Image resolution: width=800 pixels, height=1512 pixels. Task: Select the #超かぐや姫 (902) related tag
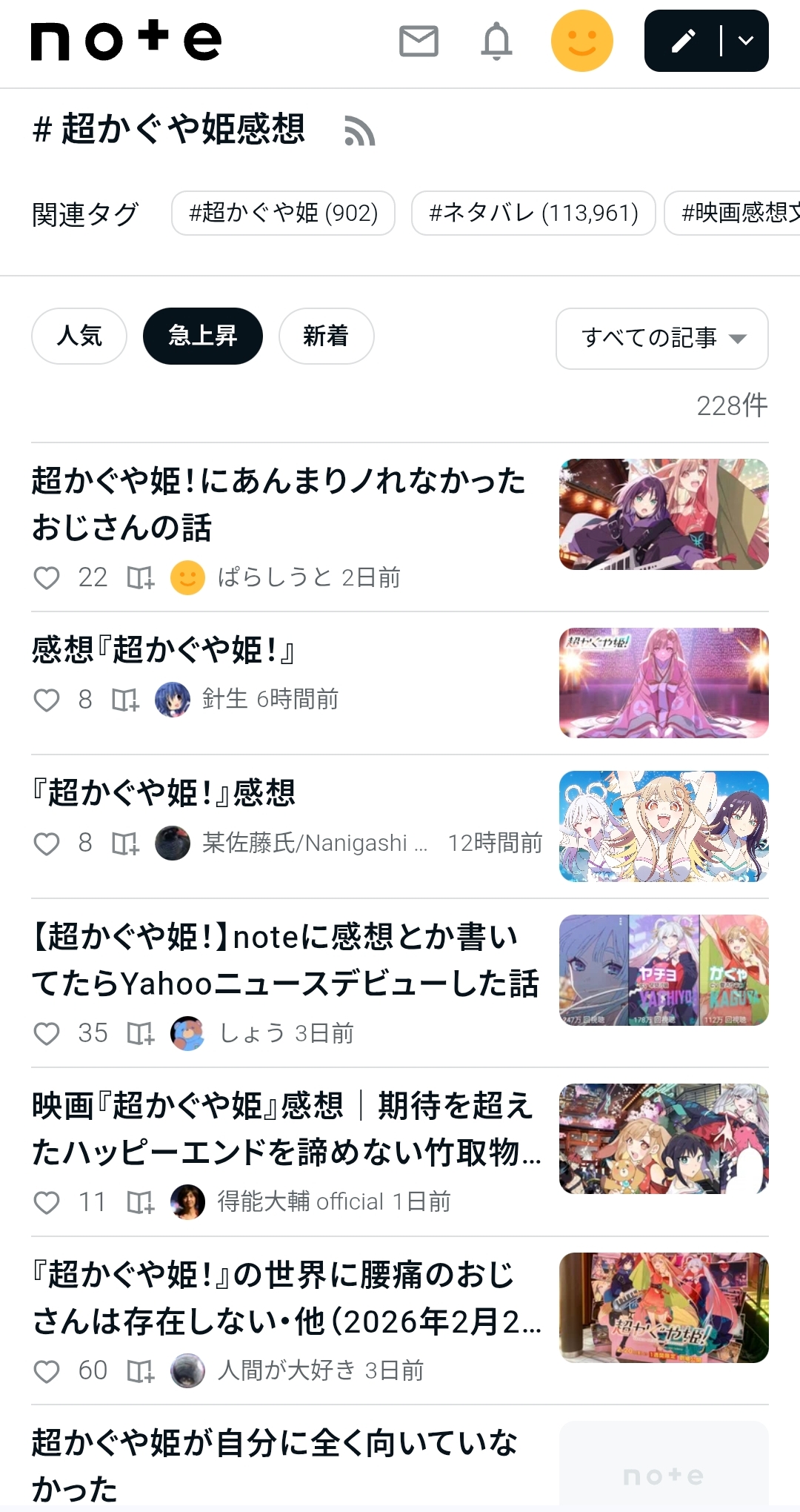(x=283, y=213)
